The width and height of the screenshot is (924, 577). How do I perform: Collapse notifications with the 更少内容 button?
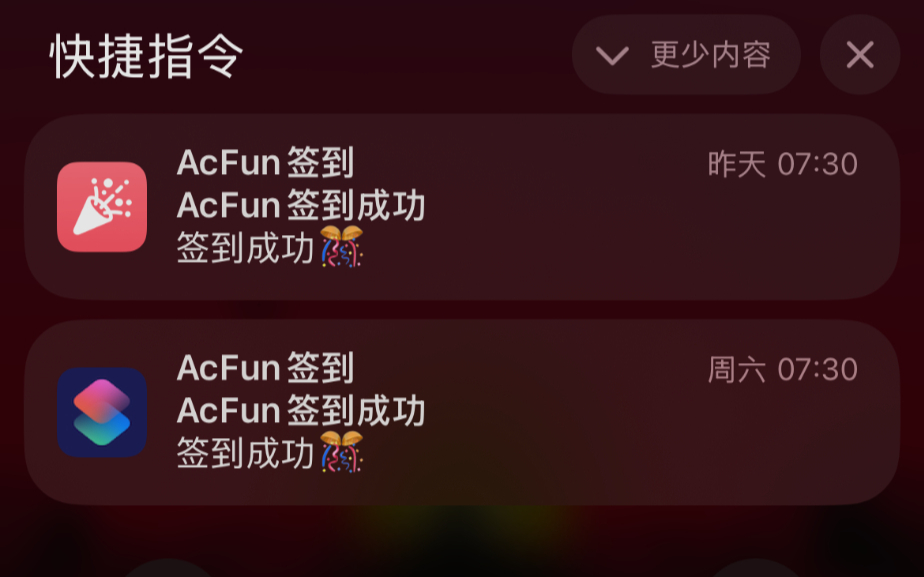point(686,55)
